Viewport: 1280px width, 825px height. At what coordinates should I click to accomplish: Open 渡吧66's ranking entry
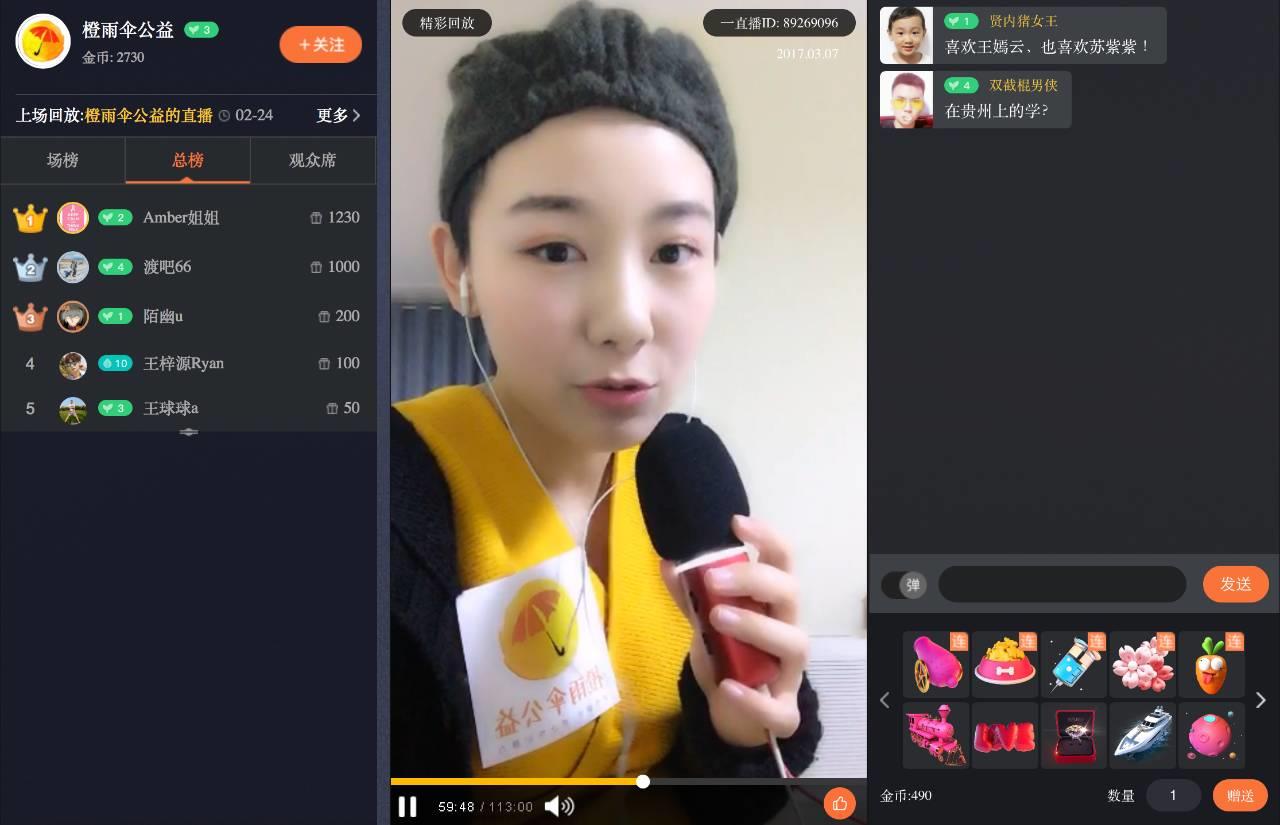pyautogui.click(x=167, y=266)
